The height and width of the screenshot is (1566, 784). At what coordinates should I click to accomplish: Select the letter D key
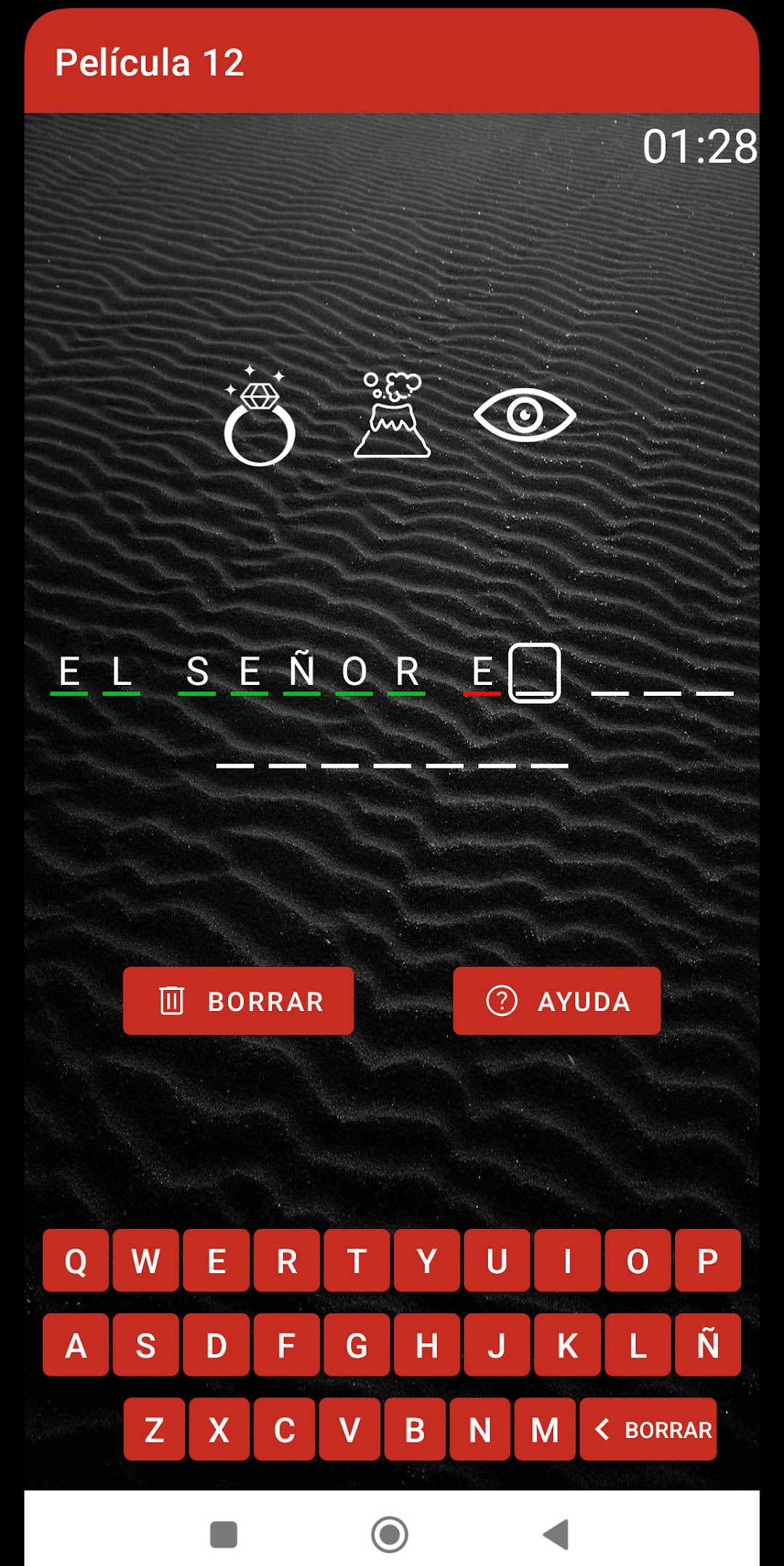click(x=216, y=1345)
